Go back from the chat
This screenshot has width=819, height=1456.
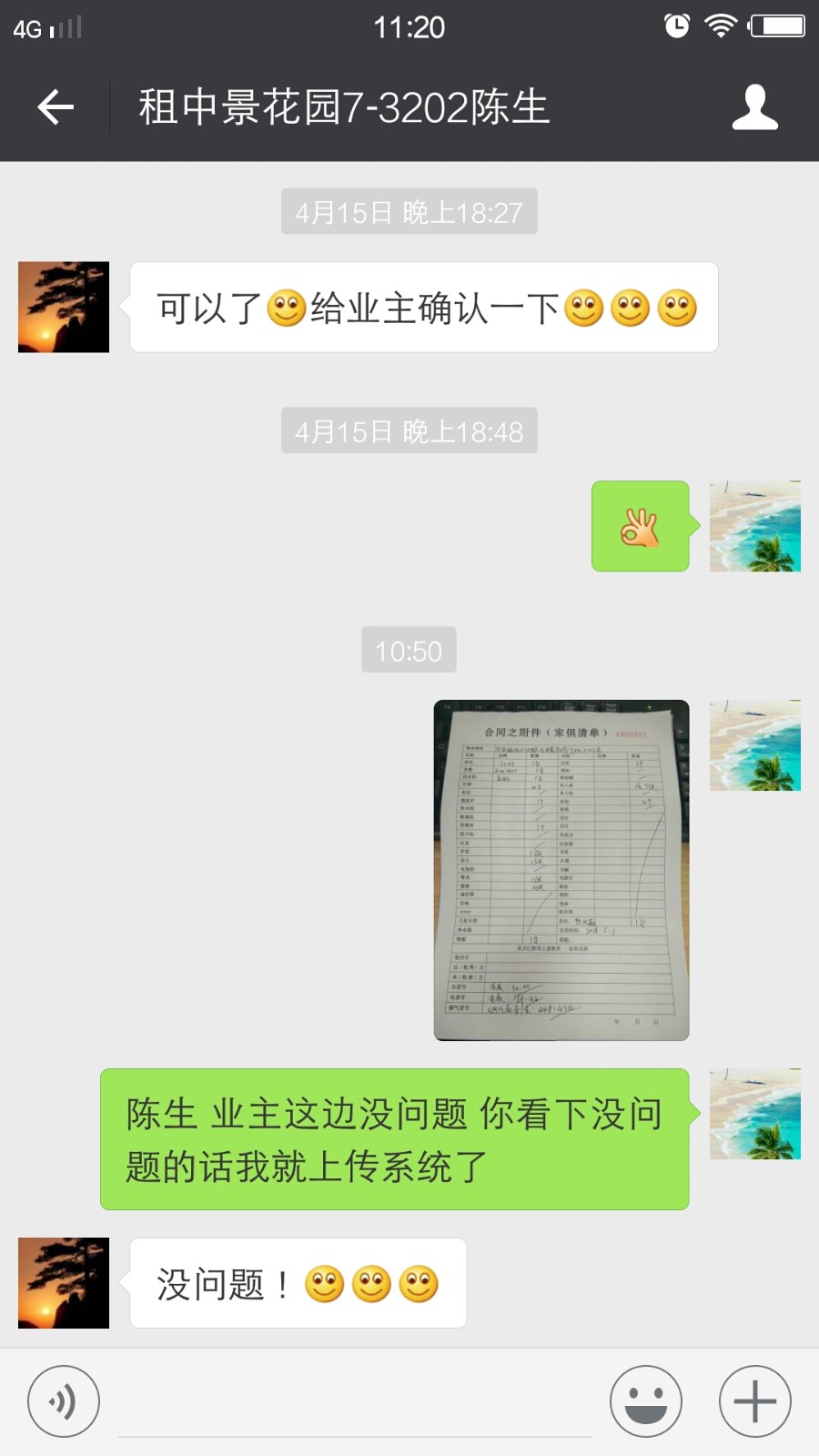tap(56, 107)
